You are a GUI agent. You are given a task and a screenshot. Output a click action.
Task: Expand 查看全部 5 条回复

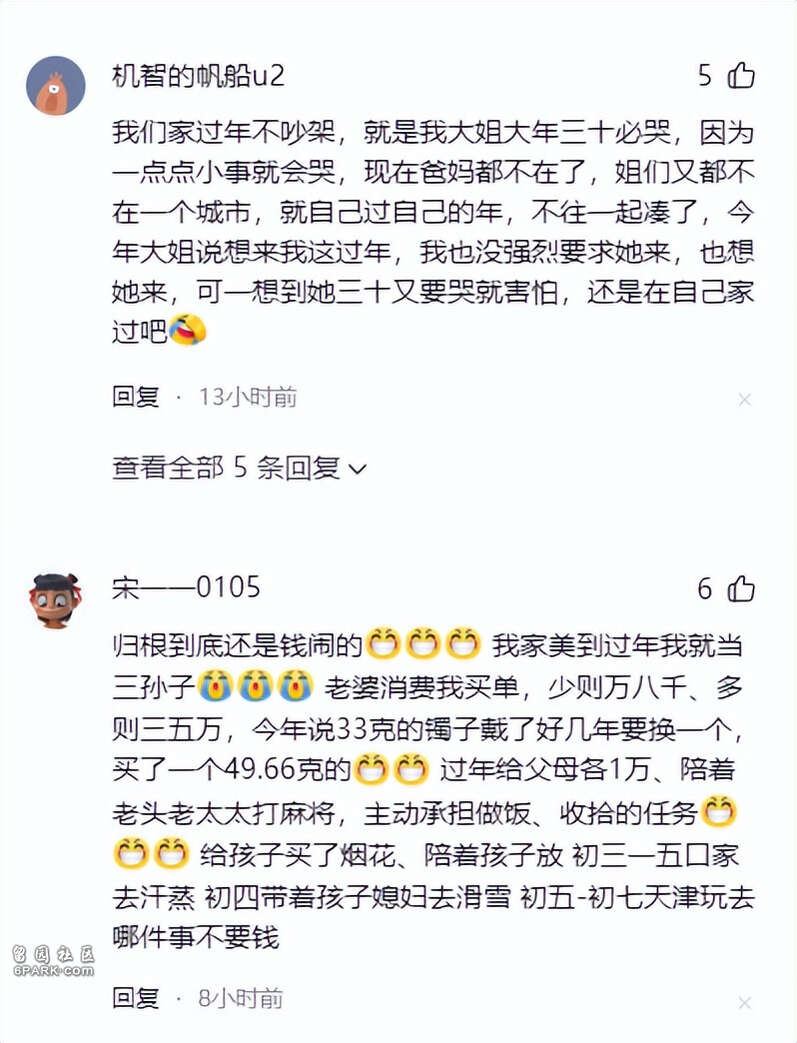click(x=240, y=467)
